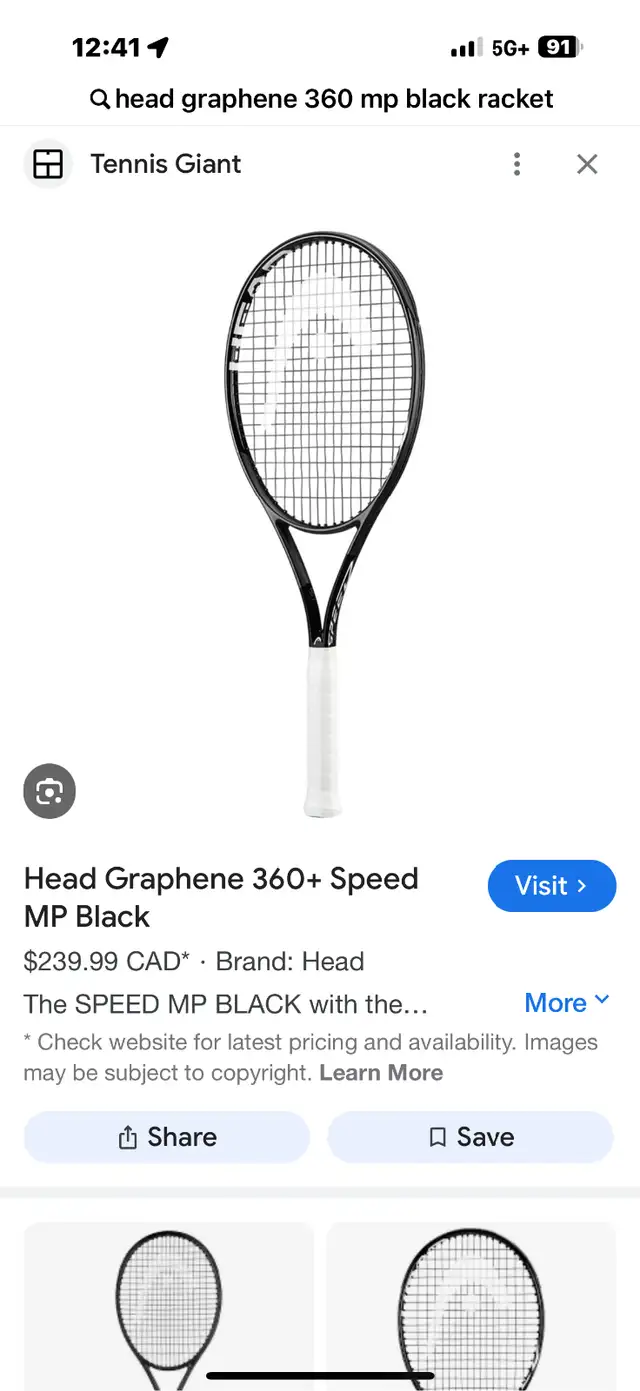640x1391 pixels.
Task: Visit the Tennis Giant product page
Action: [552, 886]
